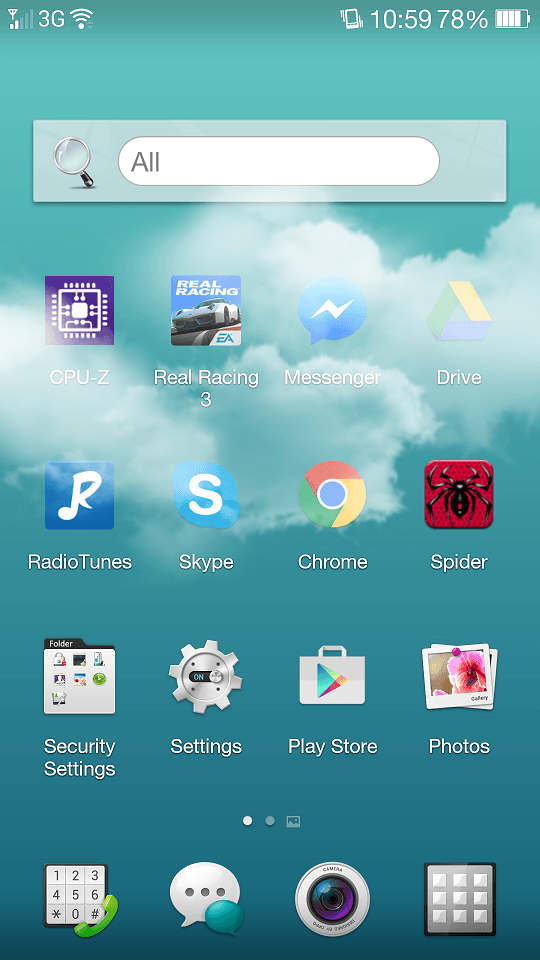This screenshot has height=960, width=540.
Task: Open Skype
Action: tap(206, 495)
